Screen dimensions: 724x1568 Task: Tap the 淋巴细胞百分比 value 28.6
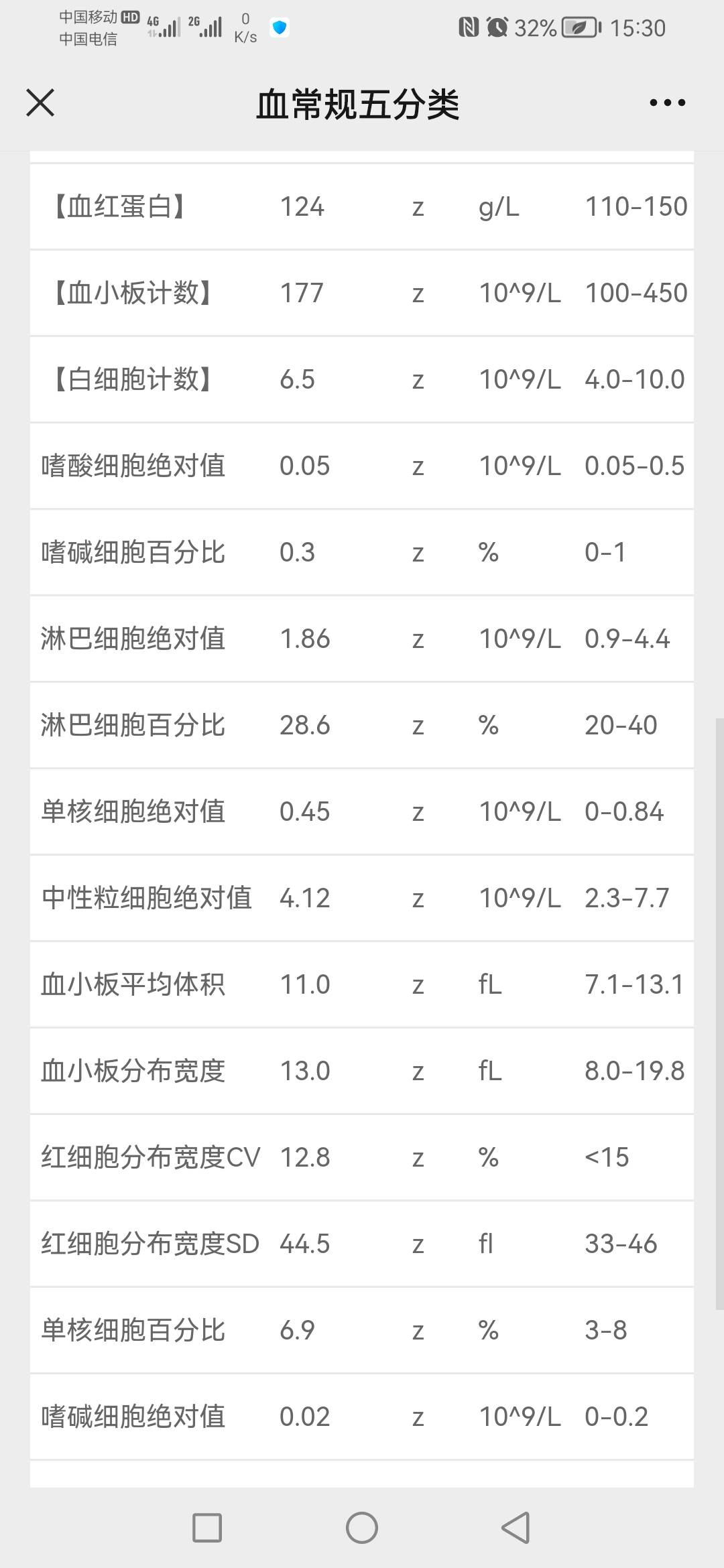click(305, 725)
